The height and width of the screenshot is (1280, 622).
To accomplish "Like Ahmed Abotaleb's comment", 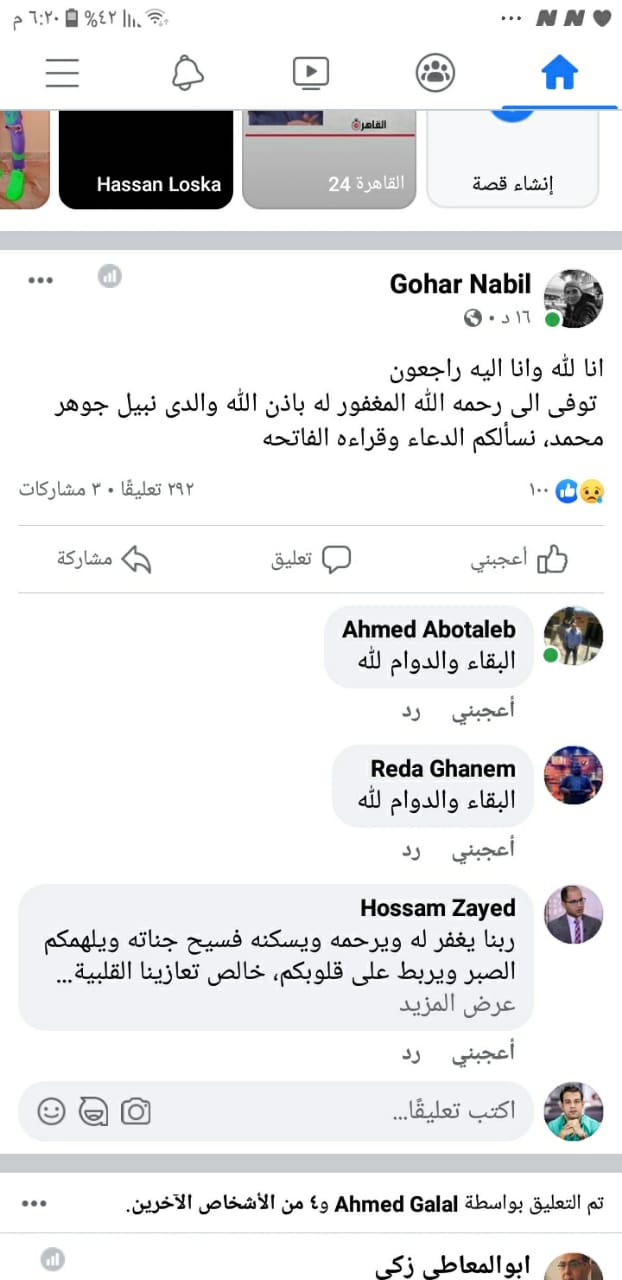I will tap(483, 713).
